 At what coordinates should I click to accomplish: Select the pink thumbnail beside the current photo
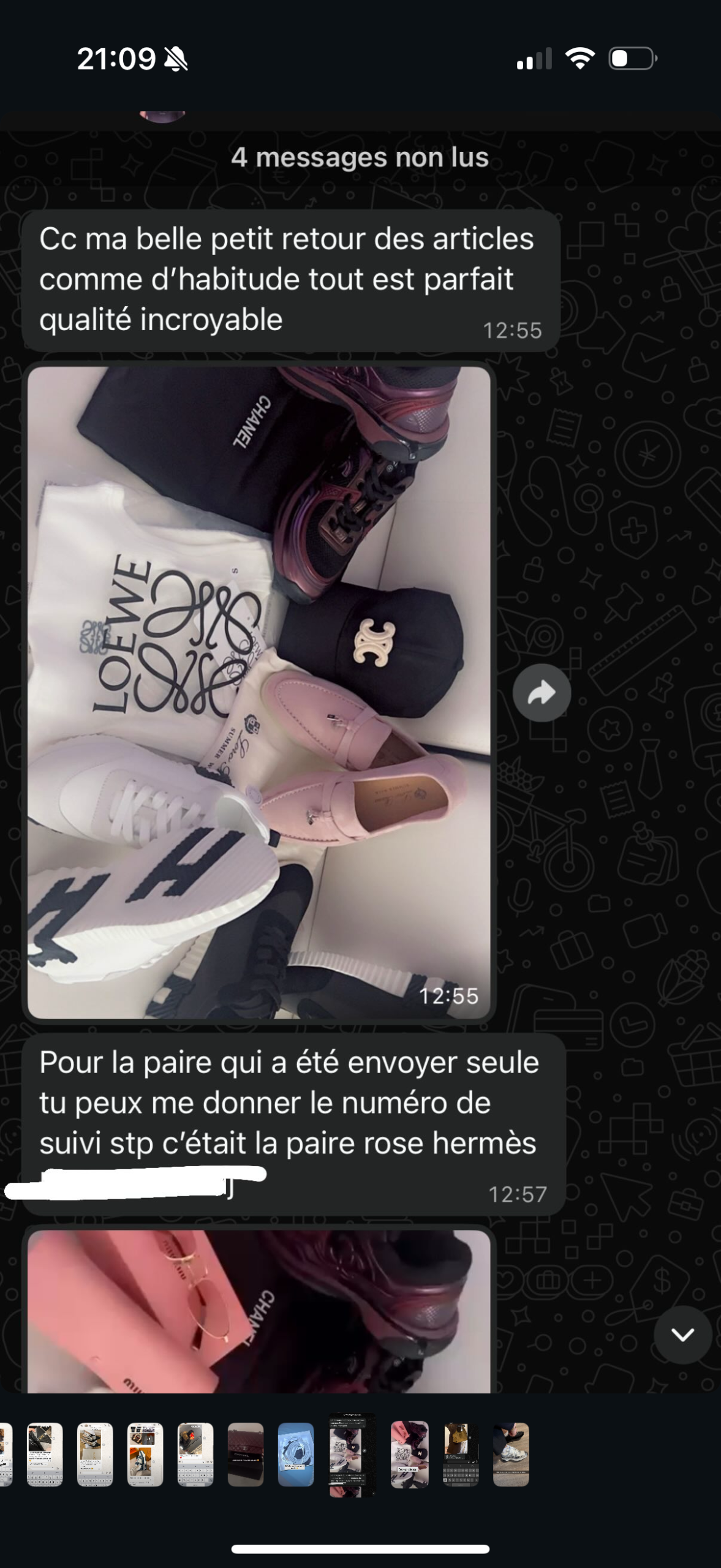point(410,1454)
